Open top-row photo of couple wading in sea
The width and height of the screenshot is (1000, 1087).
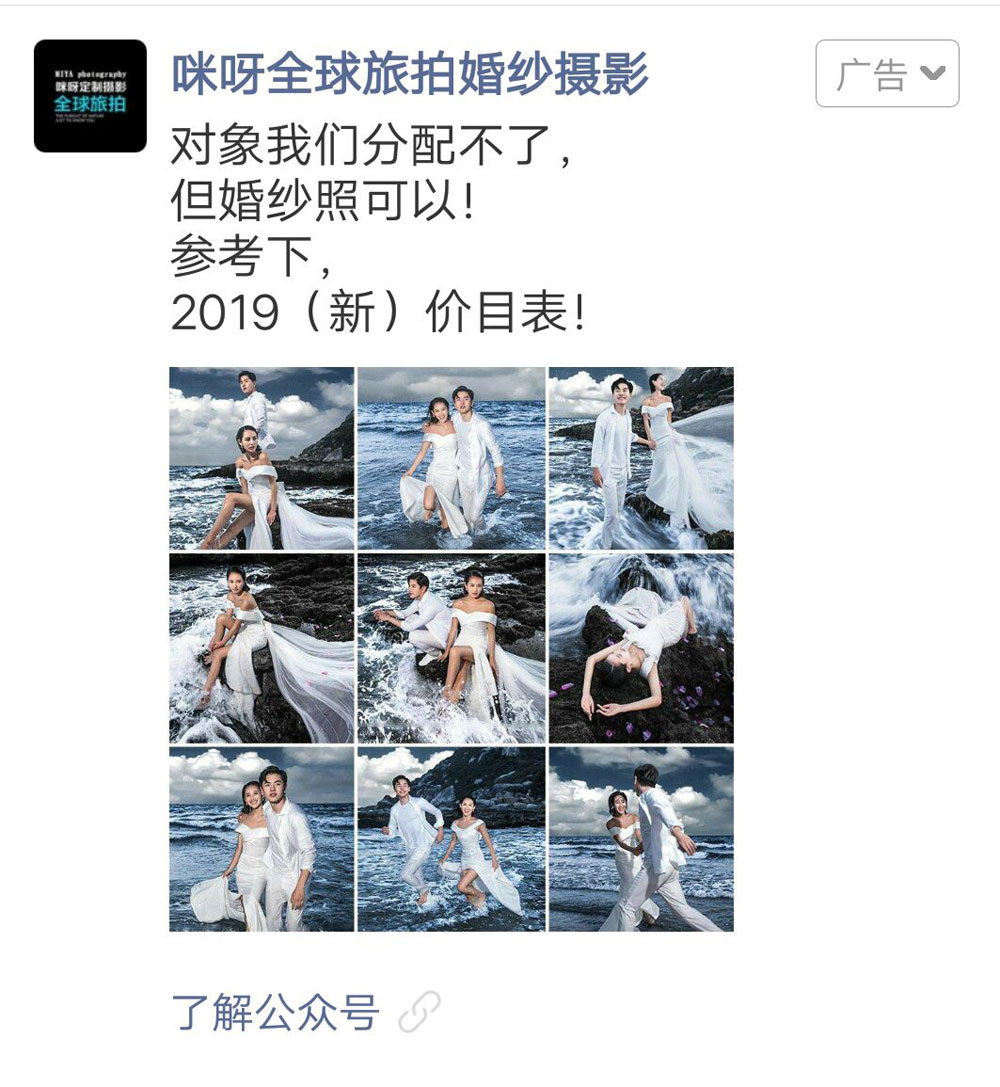pyautogui.click(x=451, y=458)
